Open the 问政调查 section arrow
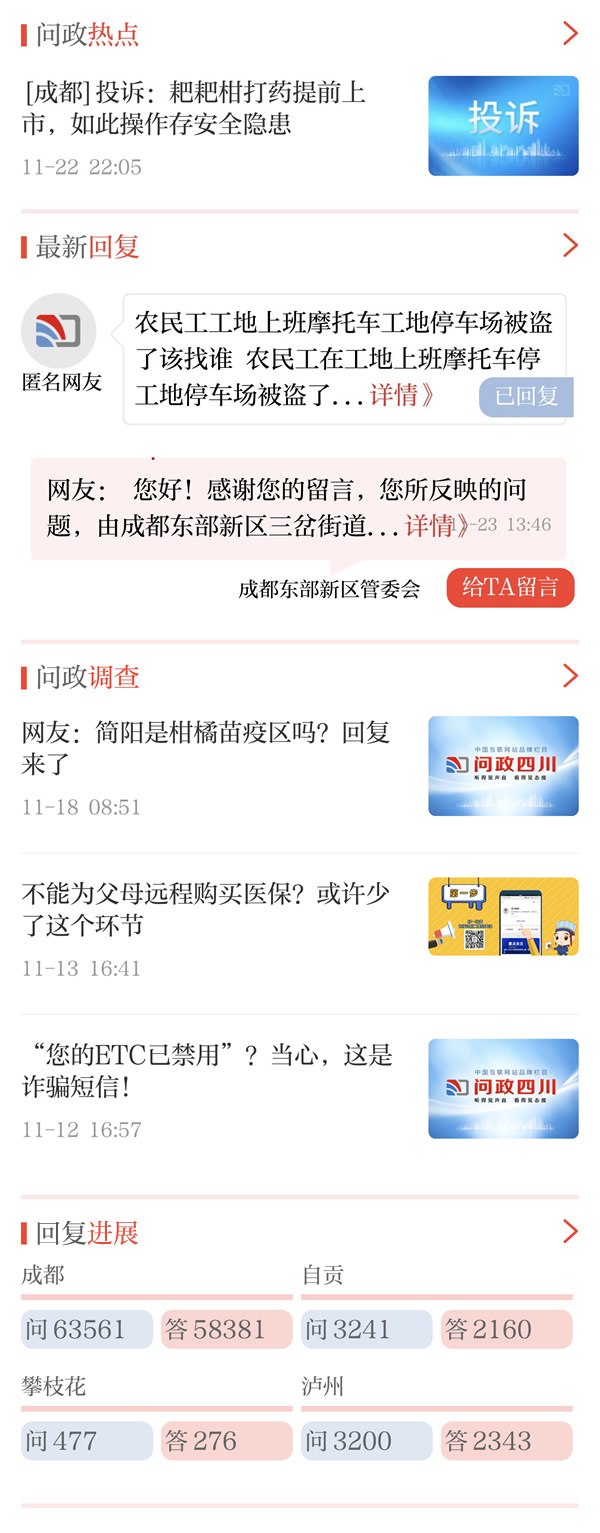The image size is (600, 1533). click(x=571, y=676)
